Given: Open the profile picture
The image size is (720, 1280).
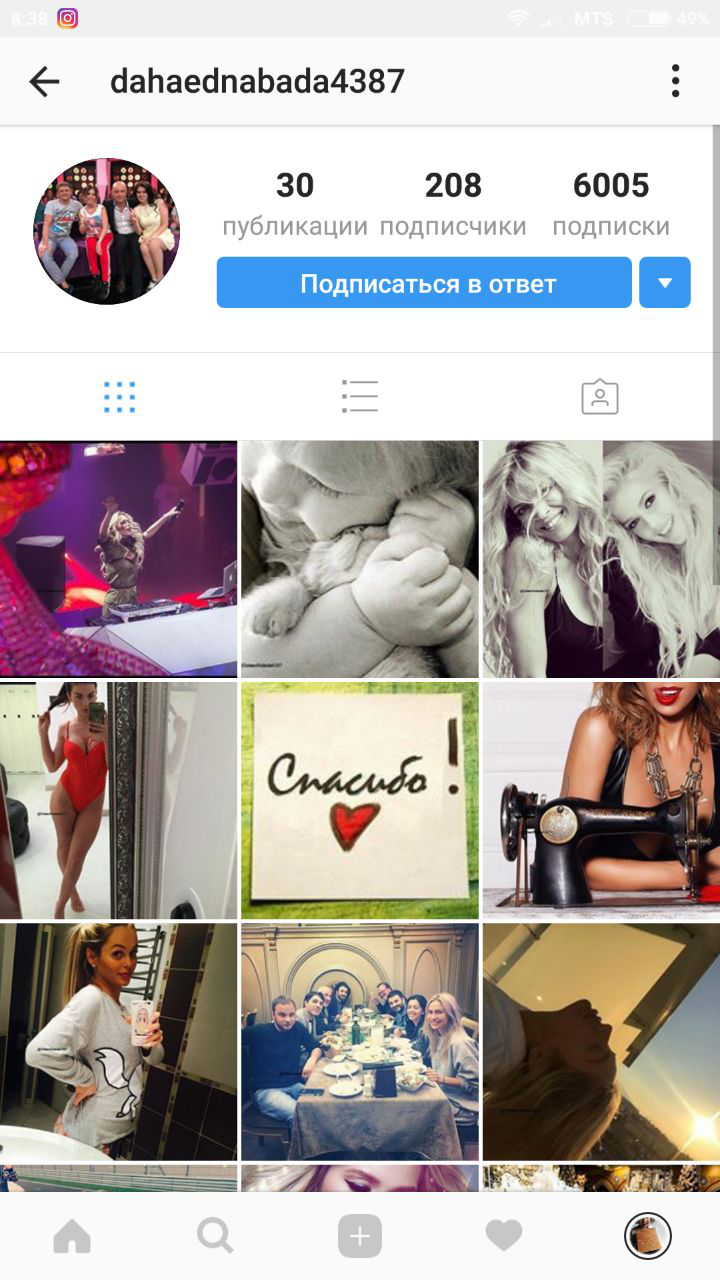Looking at the screenshot, I should pos(107,231).
